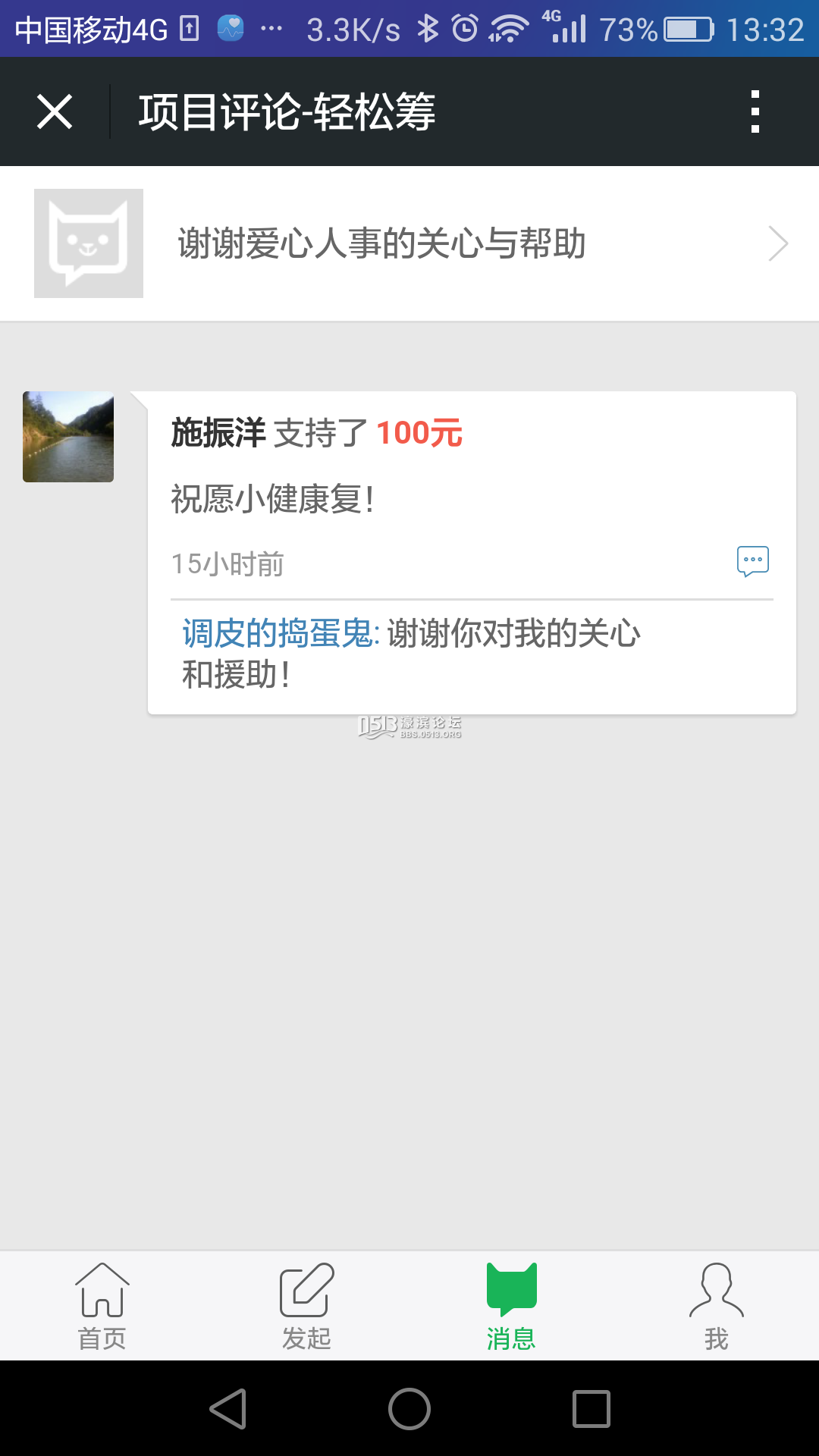Select the 15小时前 timestamp text

coord(226,564)
